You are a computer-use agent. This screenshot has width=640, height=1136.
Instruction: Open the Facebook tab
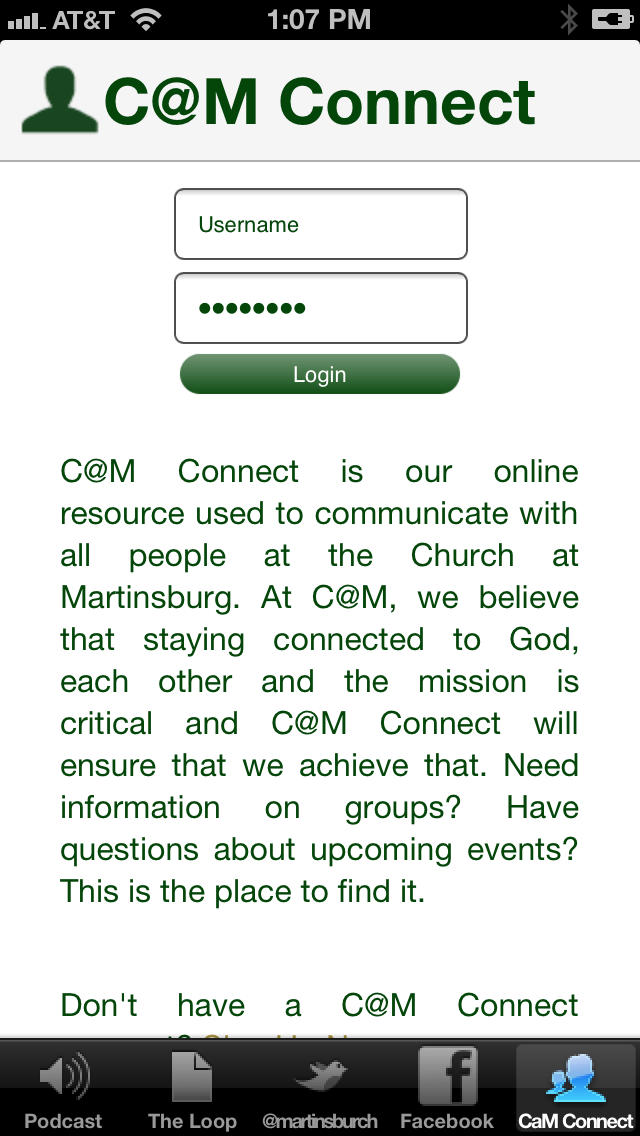point(447,1090)
